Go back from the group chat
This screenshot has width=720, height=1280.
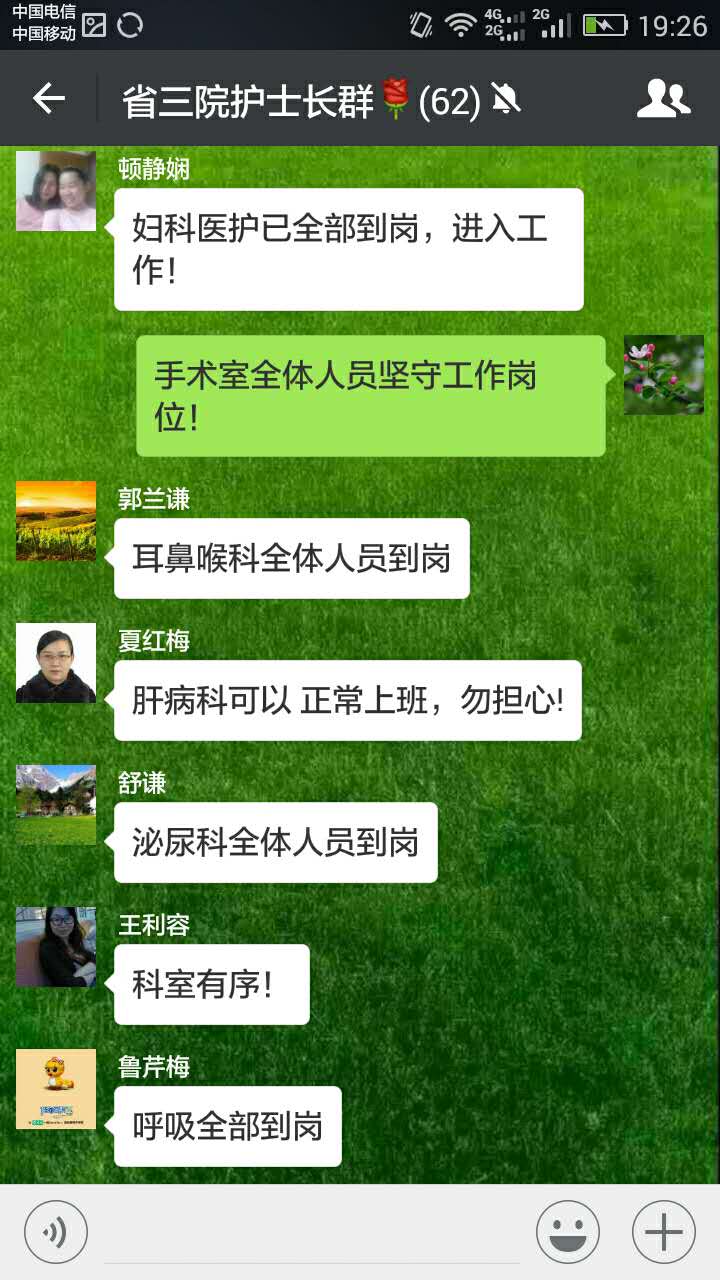(49, 98)
